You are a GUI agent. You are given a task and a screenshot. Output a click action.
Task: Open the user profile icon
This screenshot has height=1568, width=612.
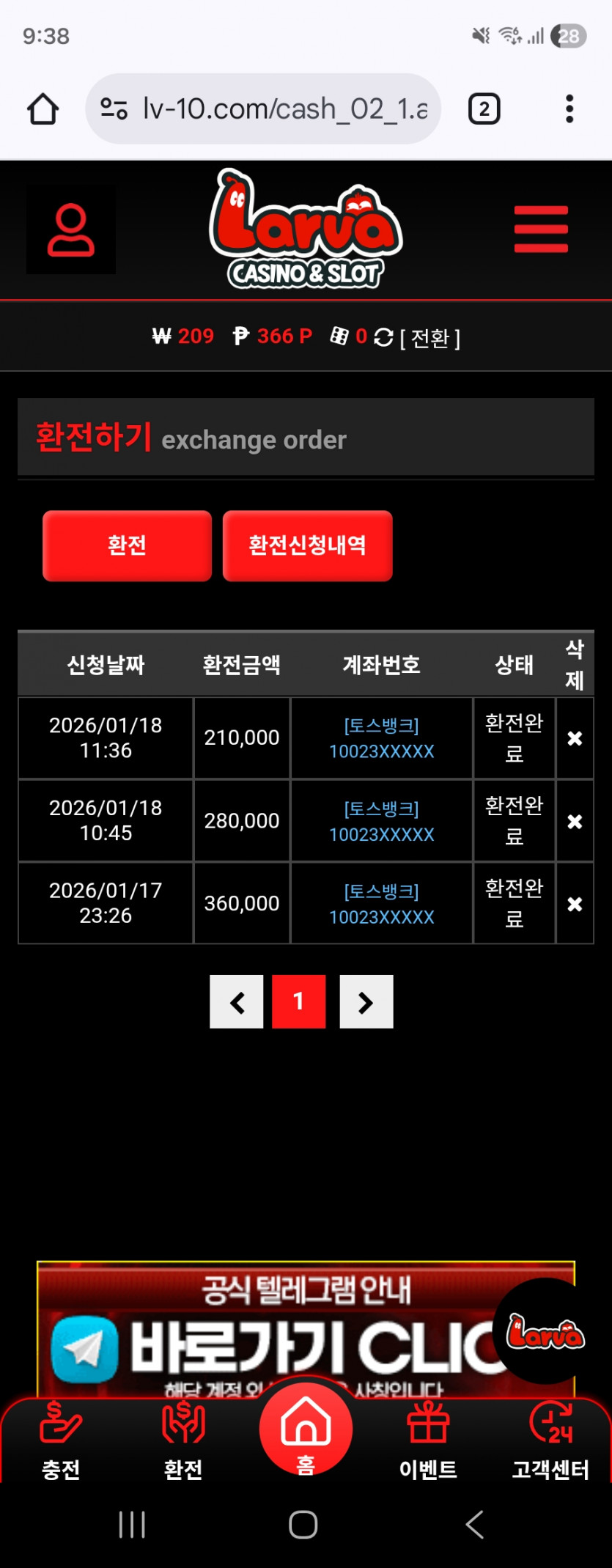point(71,229)
